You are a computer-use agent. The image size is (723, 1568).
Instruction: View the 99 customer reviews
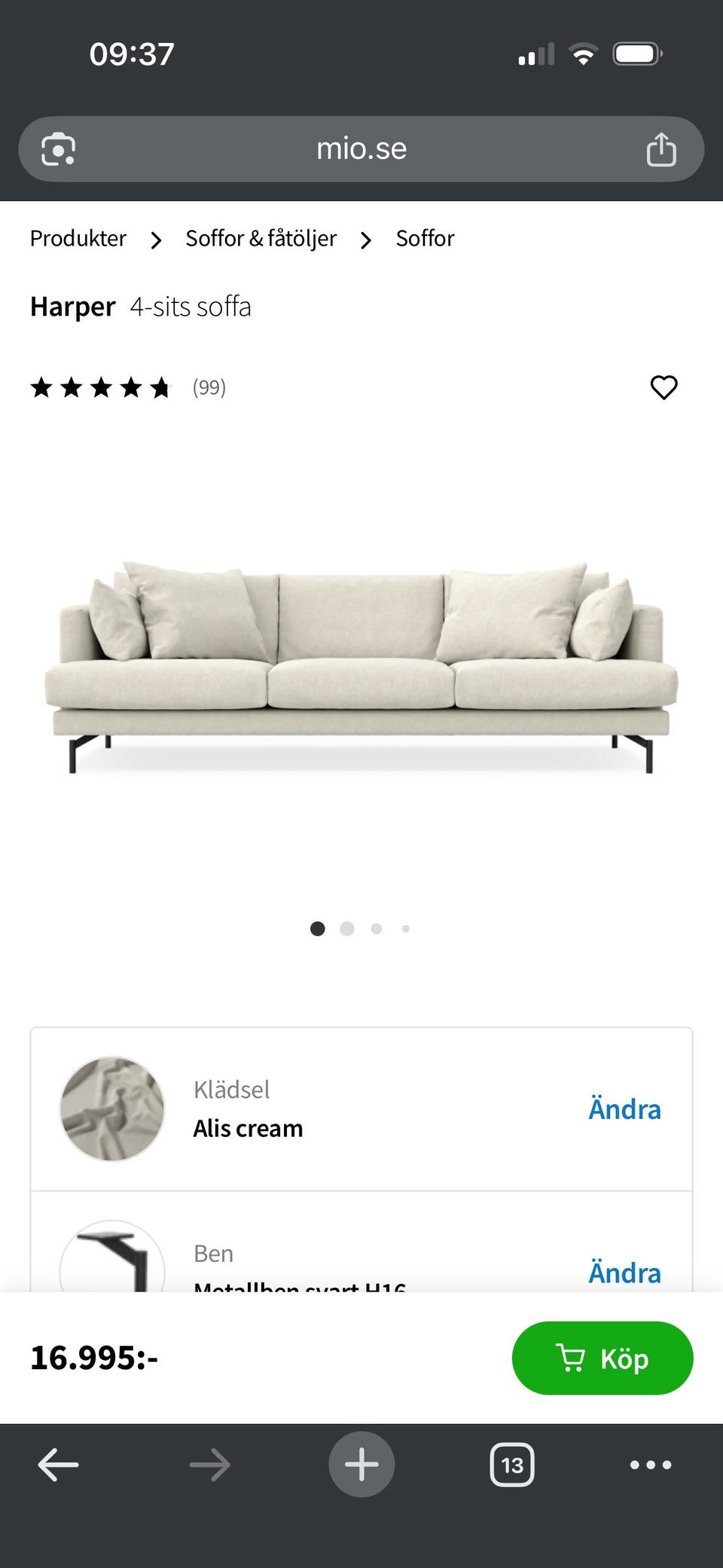tap(209, 387)
